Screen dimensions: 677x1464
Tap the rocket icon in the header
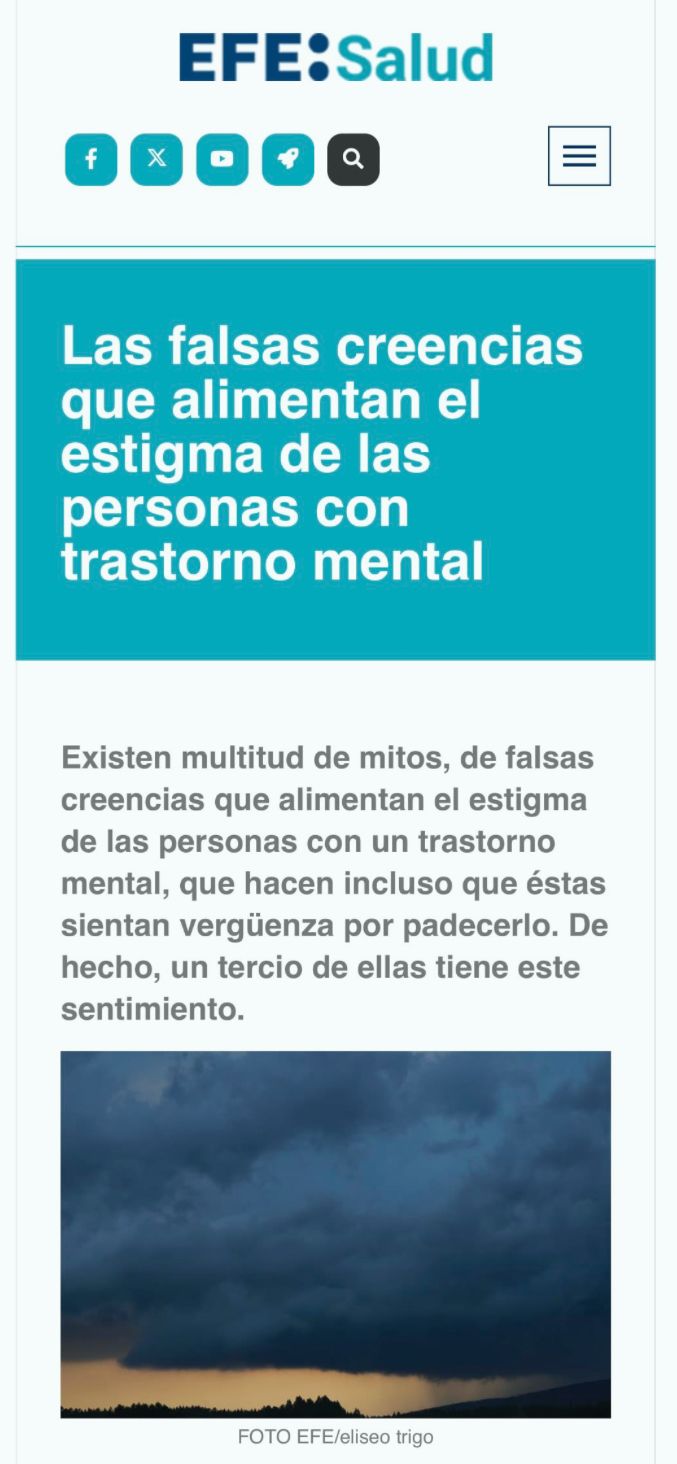288,160
